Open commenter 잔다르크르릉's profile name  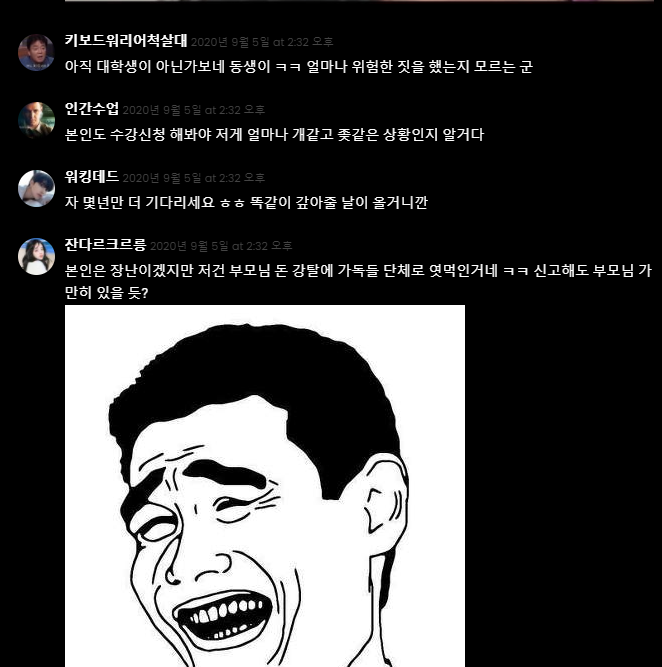[x=105, y=244]
